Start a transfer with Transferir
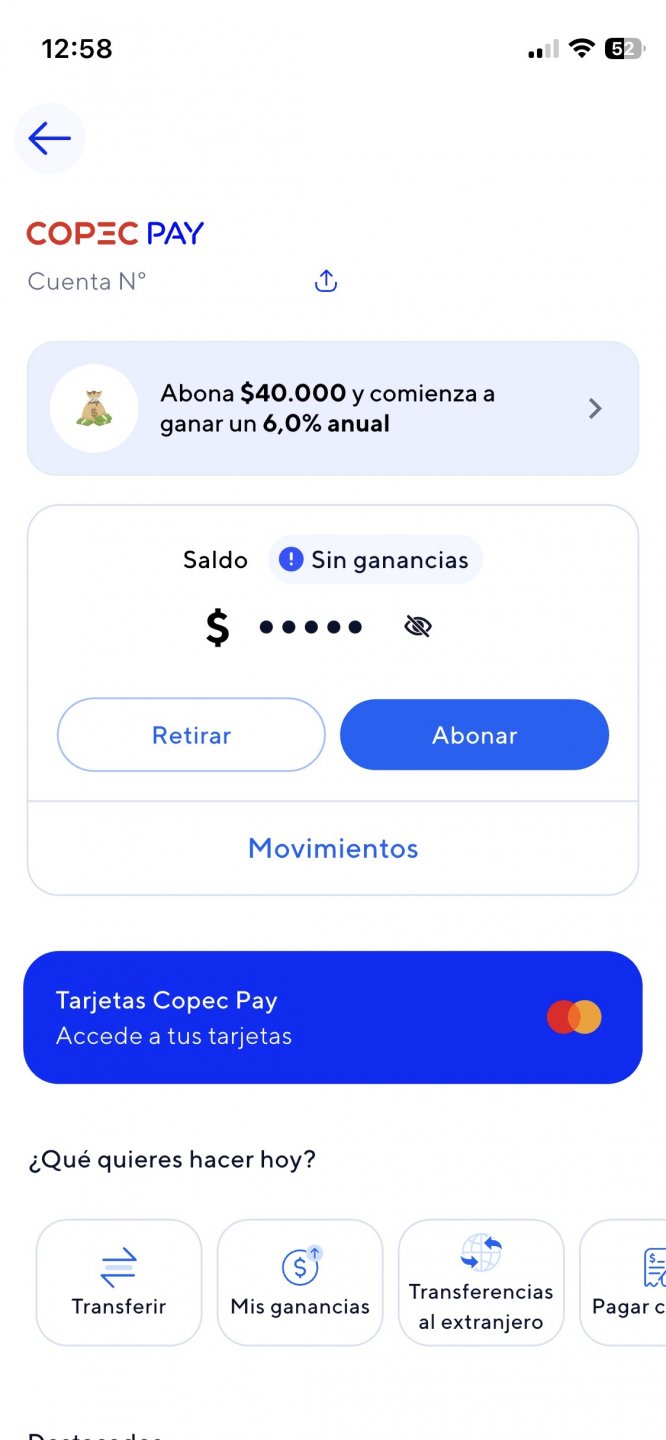666x1440 pixels. coord(119,1282)
